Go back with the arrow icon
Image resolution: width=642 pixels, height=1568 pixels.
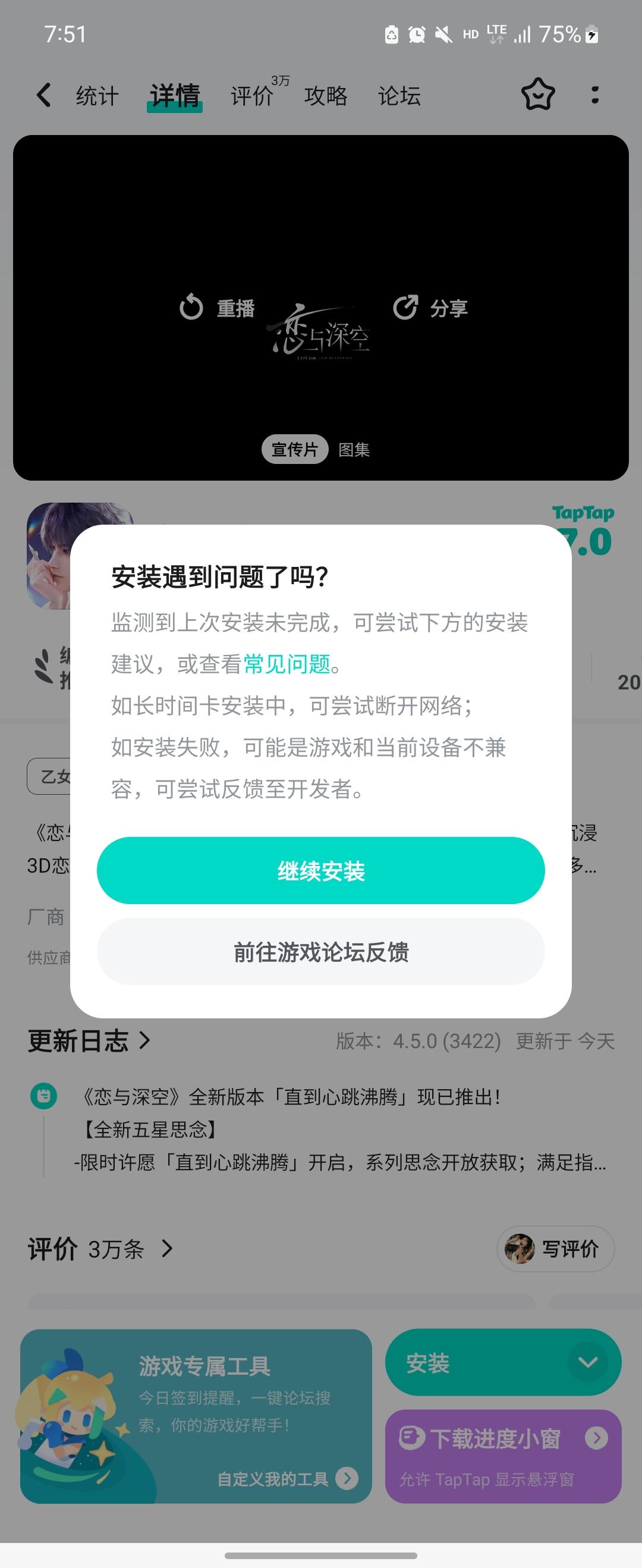pyautogui.click(x=43, y=95)
